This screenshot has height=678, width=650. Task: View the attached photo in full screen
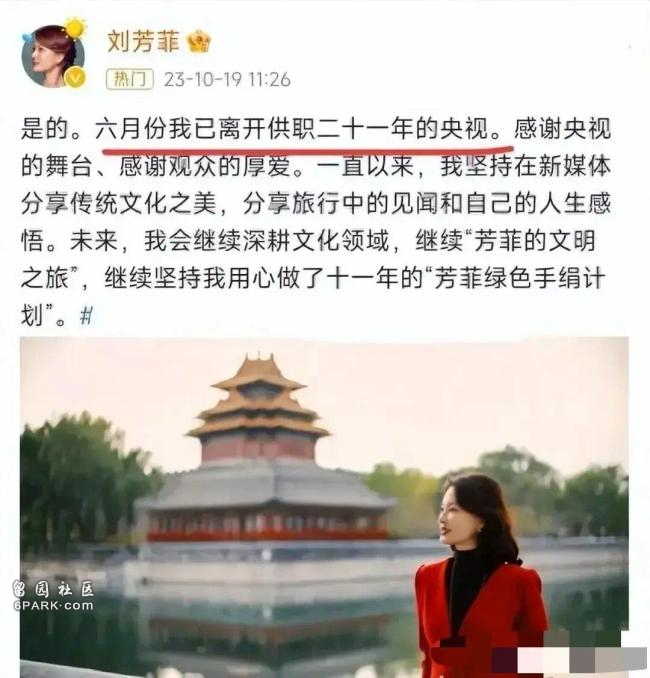click(x=324, y=505)
